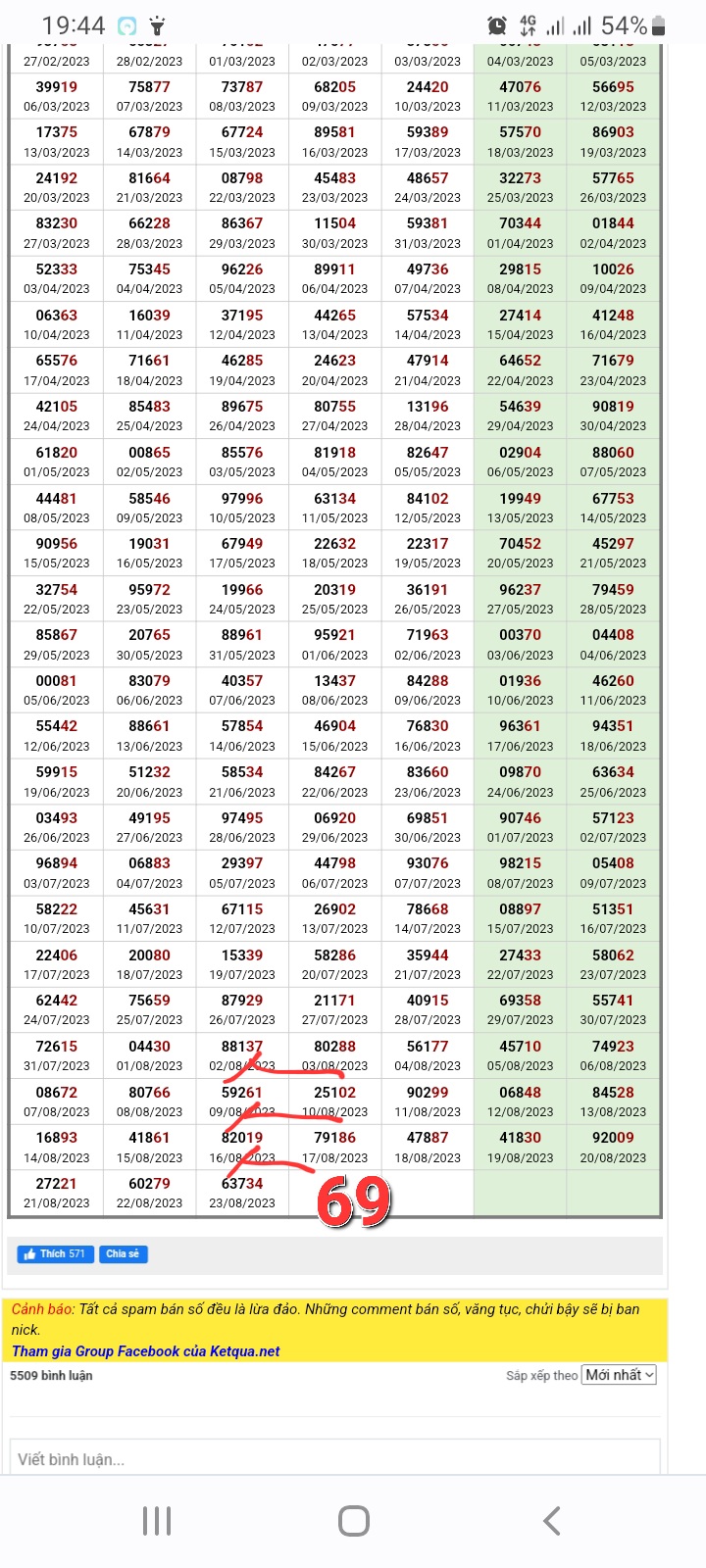Open the Ketqua.net Facebook Group link
Screen dimensions: 706x1568
point(145,1350)
